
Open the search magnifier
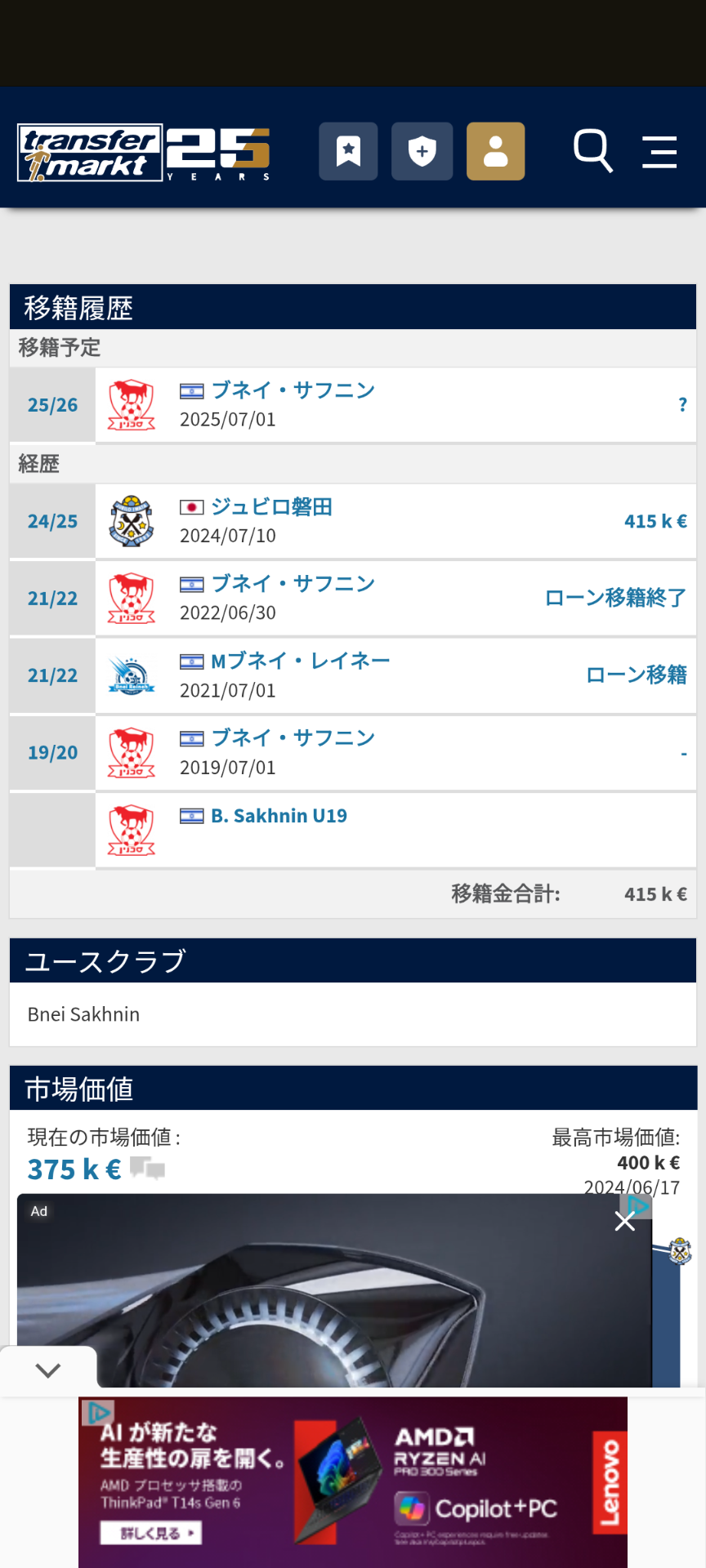[592, 151]
